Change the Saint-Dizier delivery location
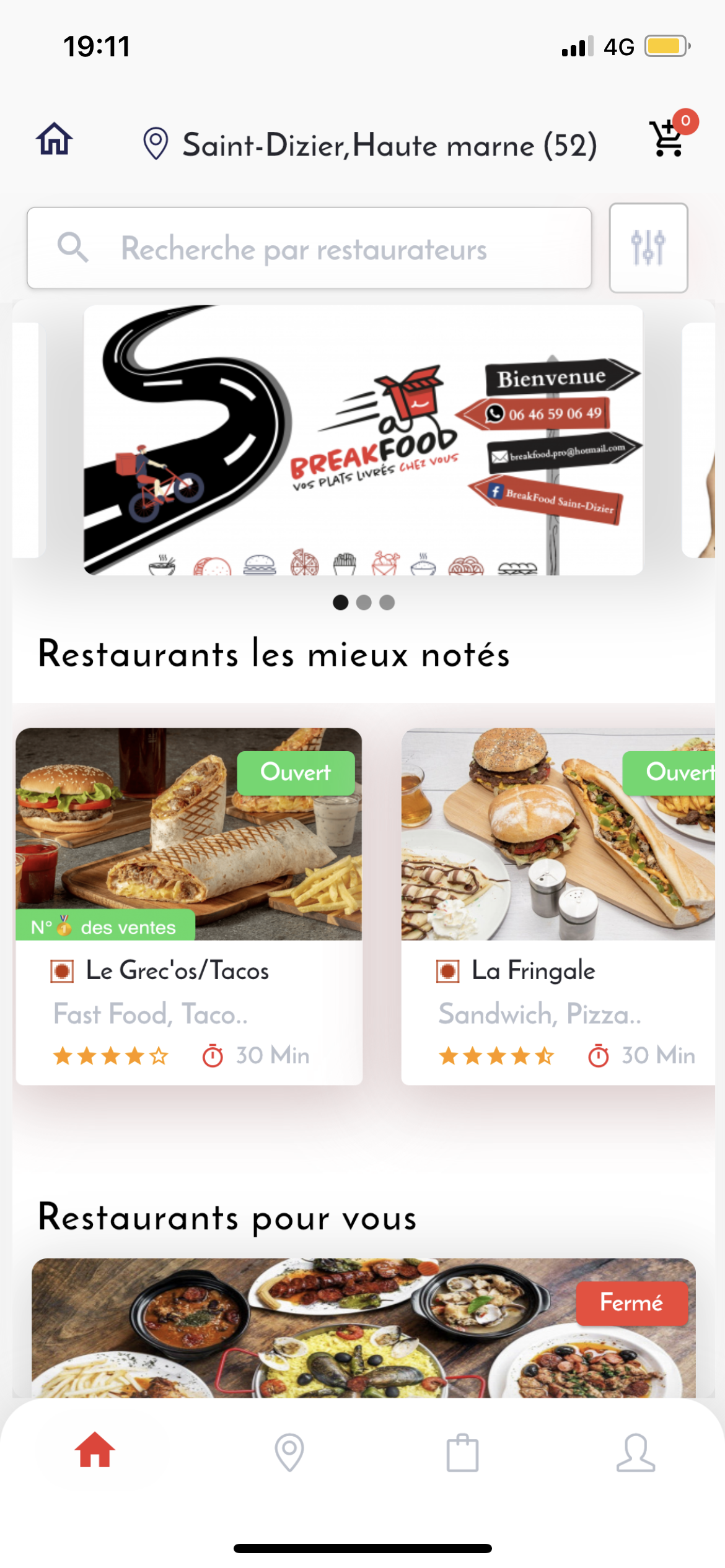Viewport: 725px width, 1568px height. (370, 145)
